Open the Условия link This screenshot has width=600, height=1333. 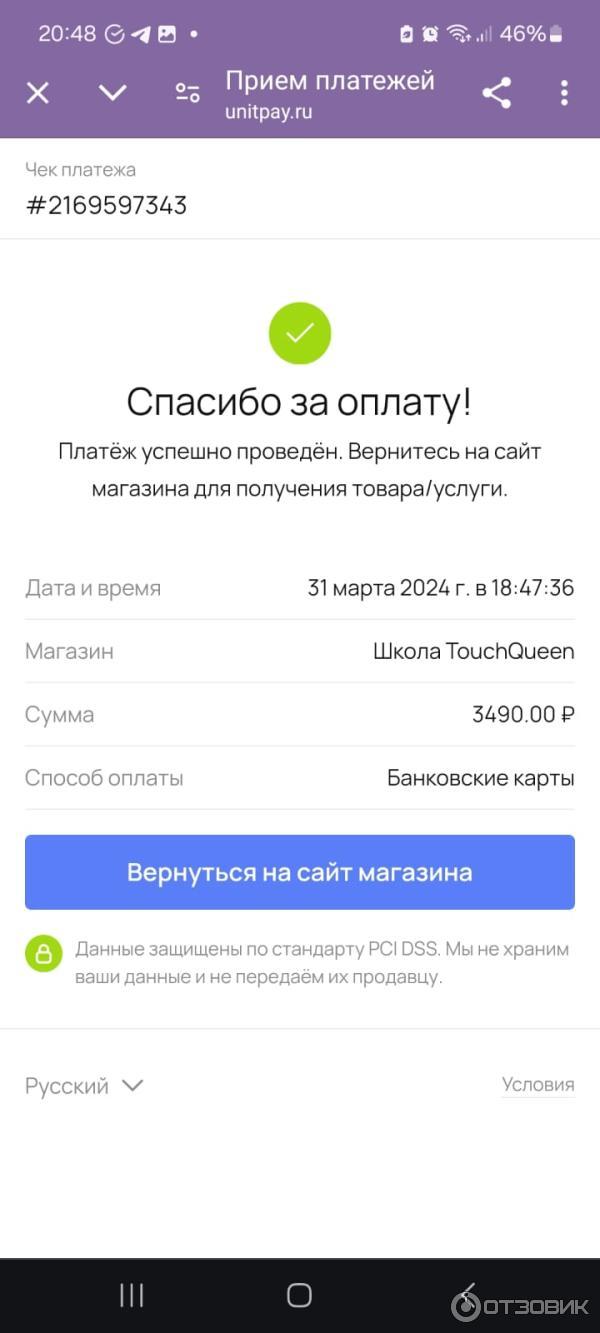[538, 1085]
